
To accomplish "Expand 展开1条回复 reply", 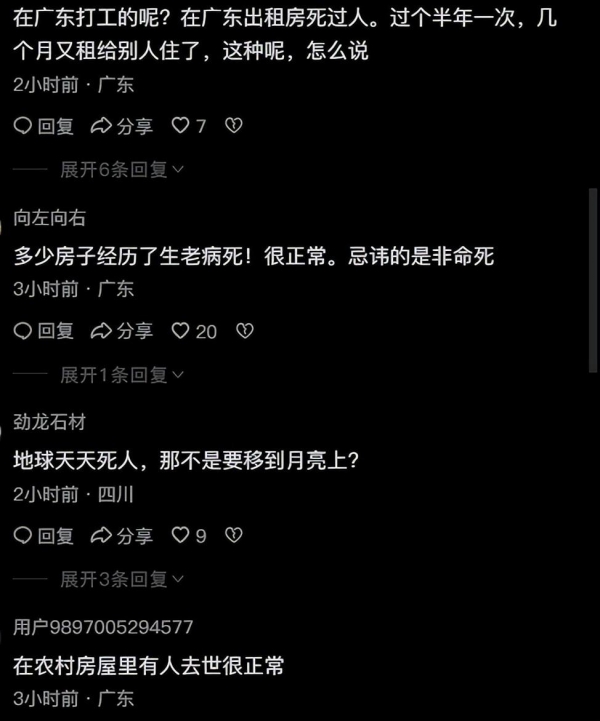I will click(x=122, y=375).
